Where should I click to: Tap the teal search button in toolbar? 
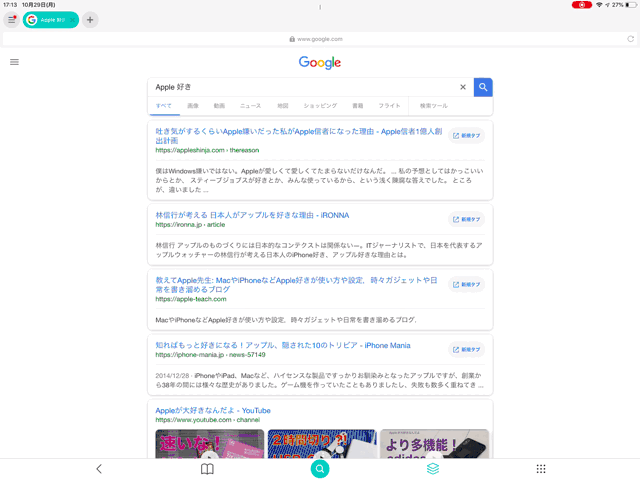320,468
